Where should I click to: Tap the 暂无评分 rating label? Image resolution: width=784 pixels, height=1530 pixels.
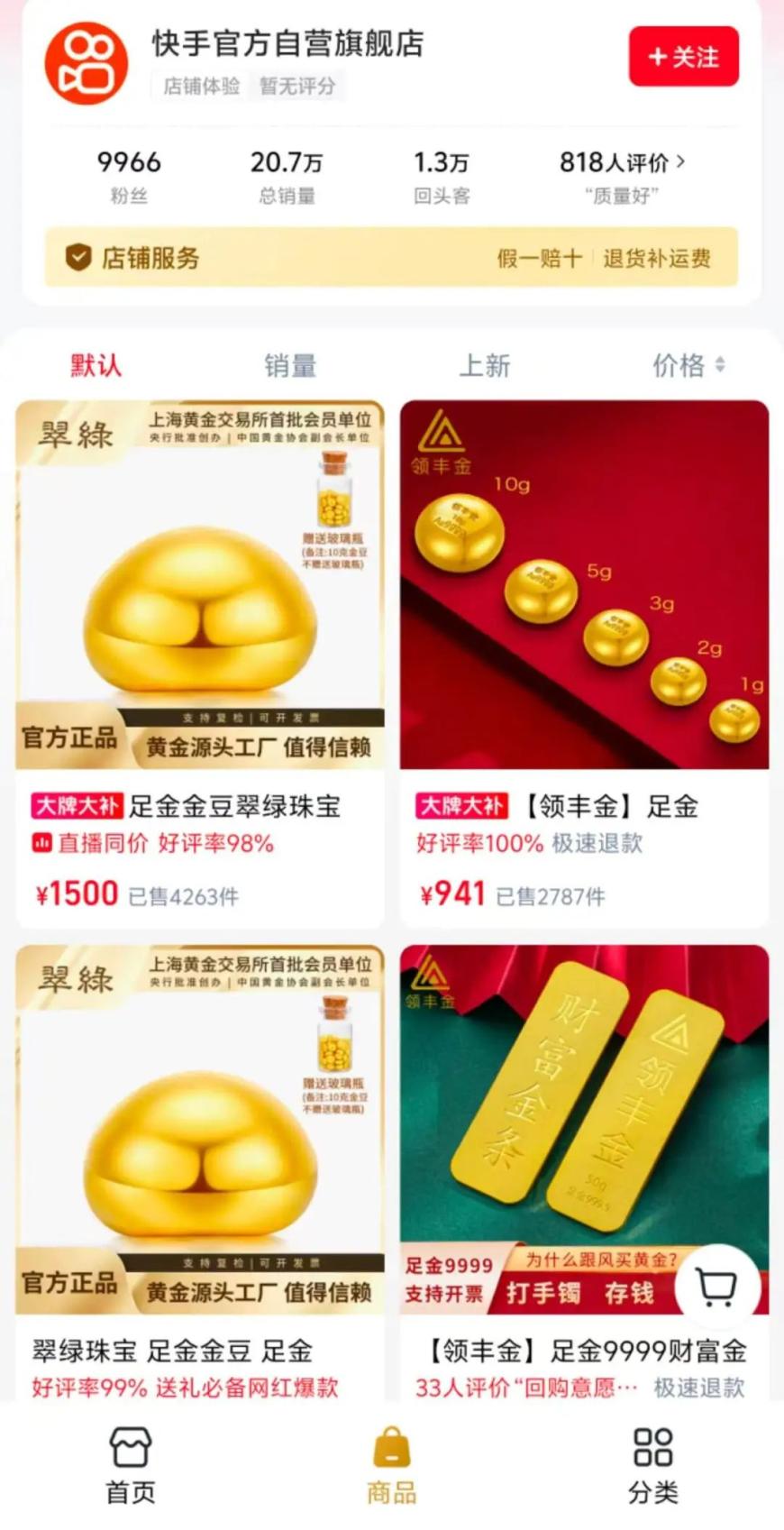[x=297, y=87]
